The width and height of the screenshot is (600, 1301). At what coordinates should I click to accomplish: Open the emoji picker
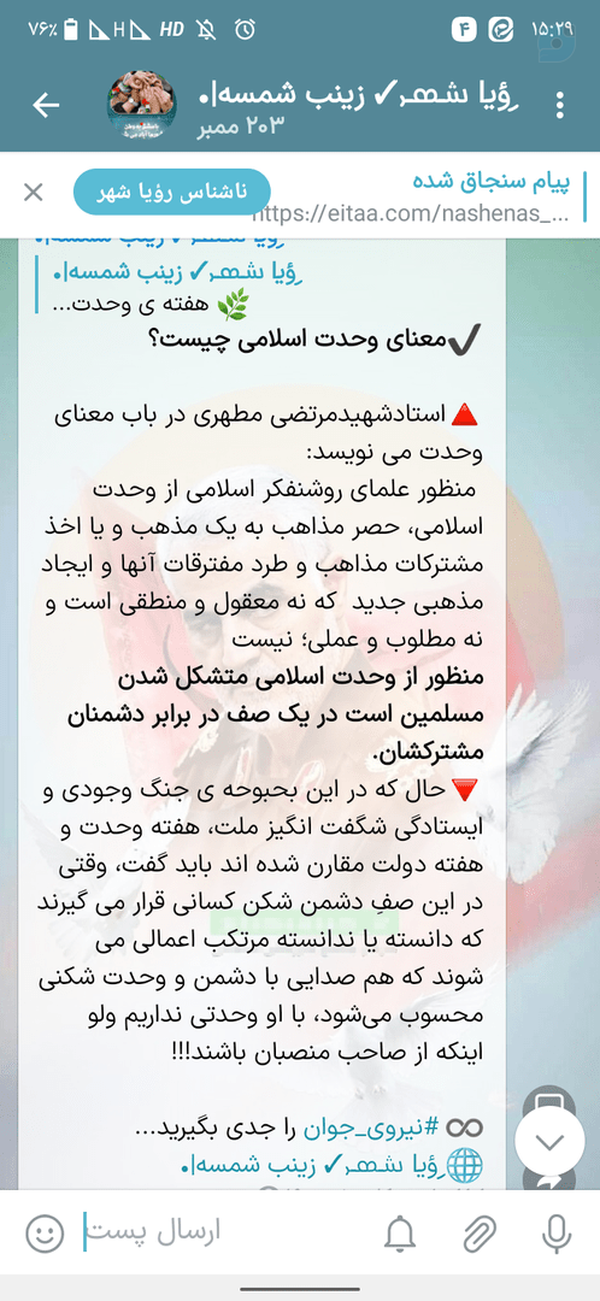pos(44,1234)
